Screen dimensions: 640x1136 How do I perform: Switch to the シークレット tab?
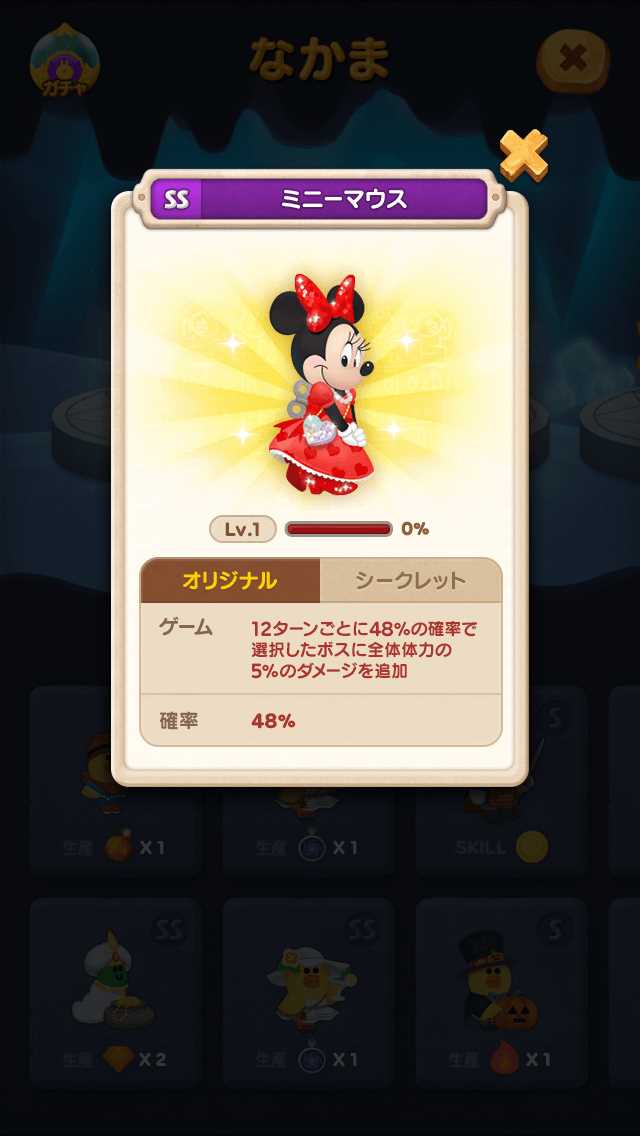(410, 581)
